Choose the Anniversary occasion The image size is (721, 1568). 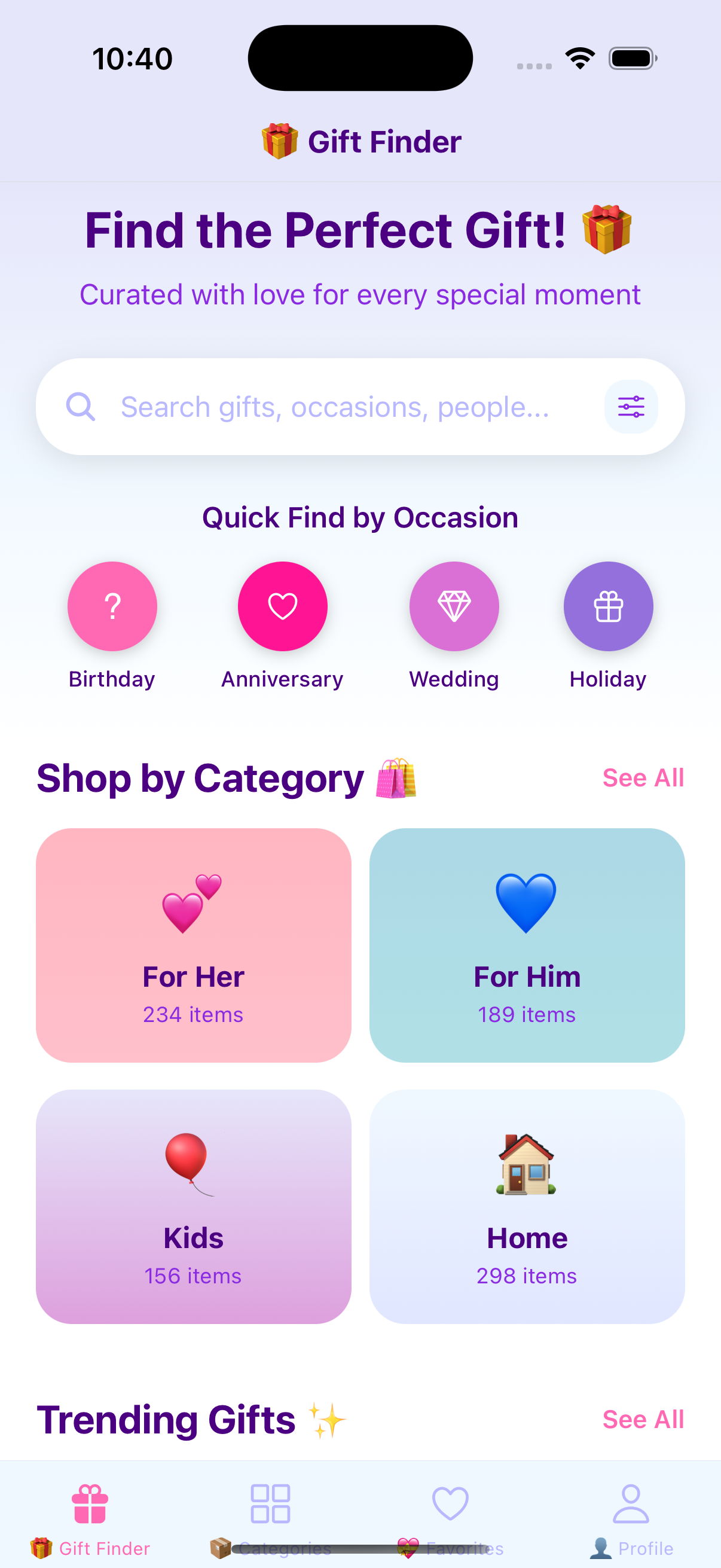pyautogui.click(x=282, y=606)
